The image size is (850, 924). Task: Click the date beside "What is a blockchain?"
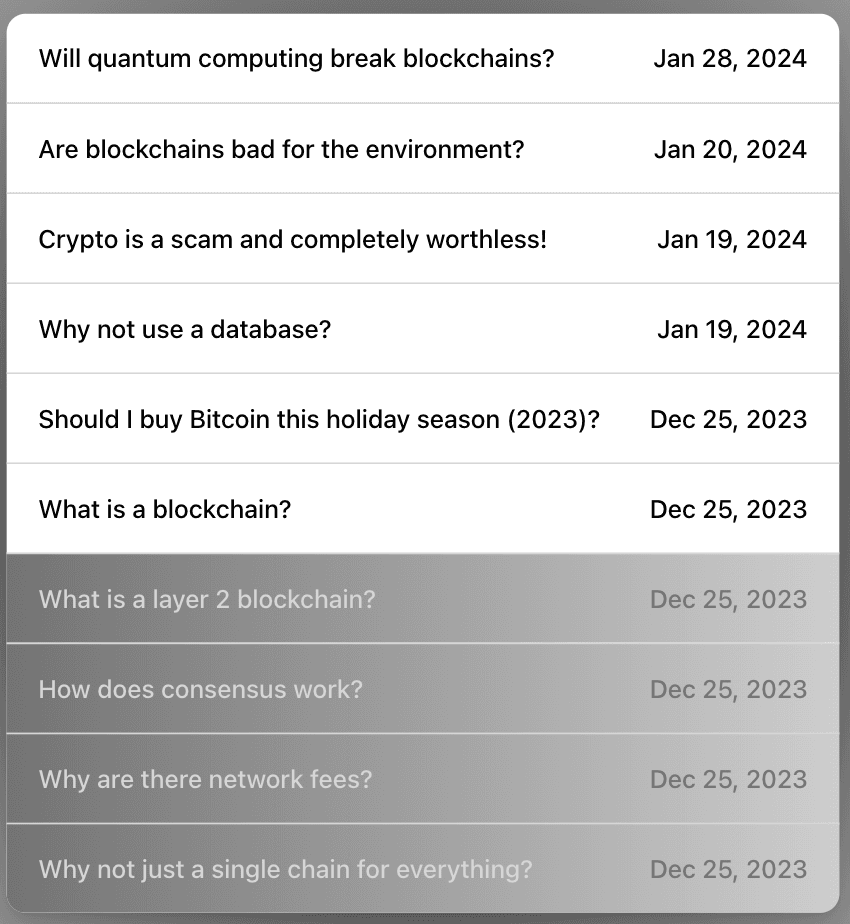[x=728, y=508]
